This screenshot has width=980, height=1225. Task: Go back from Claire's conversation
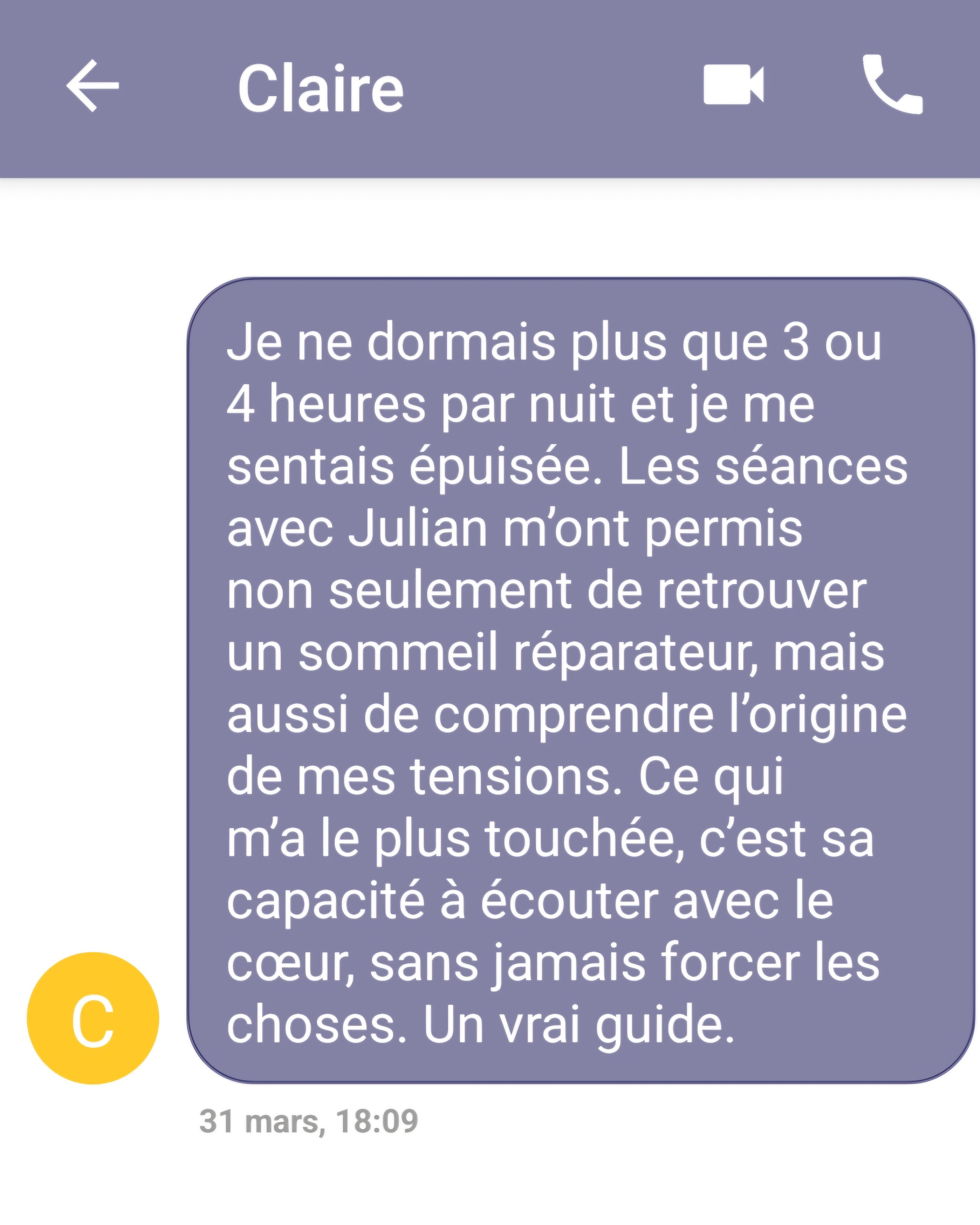[92, 86]
